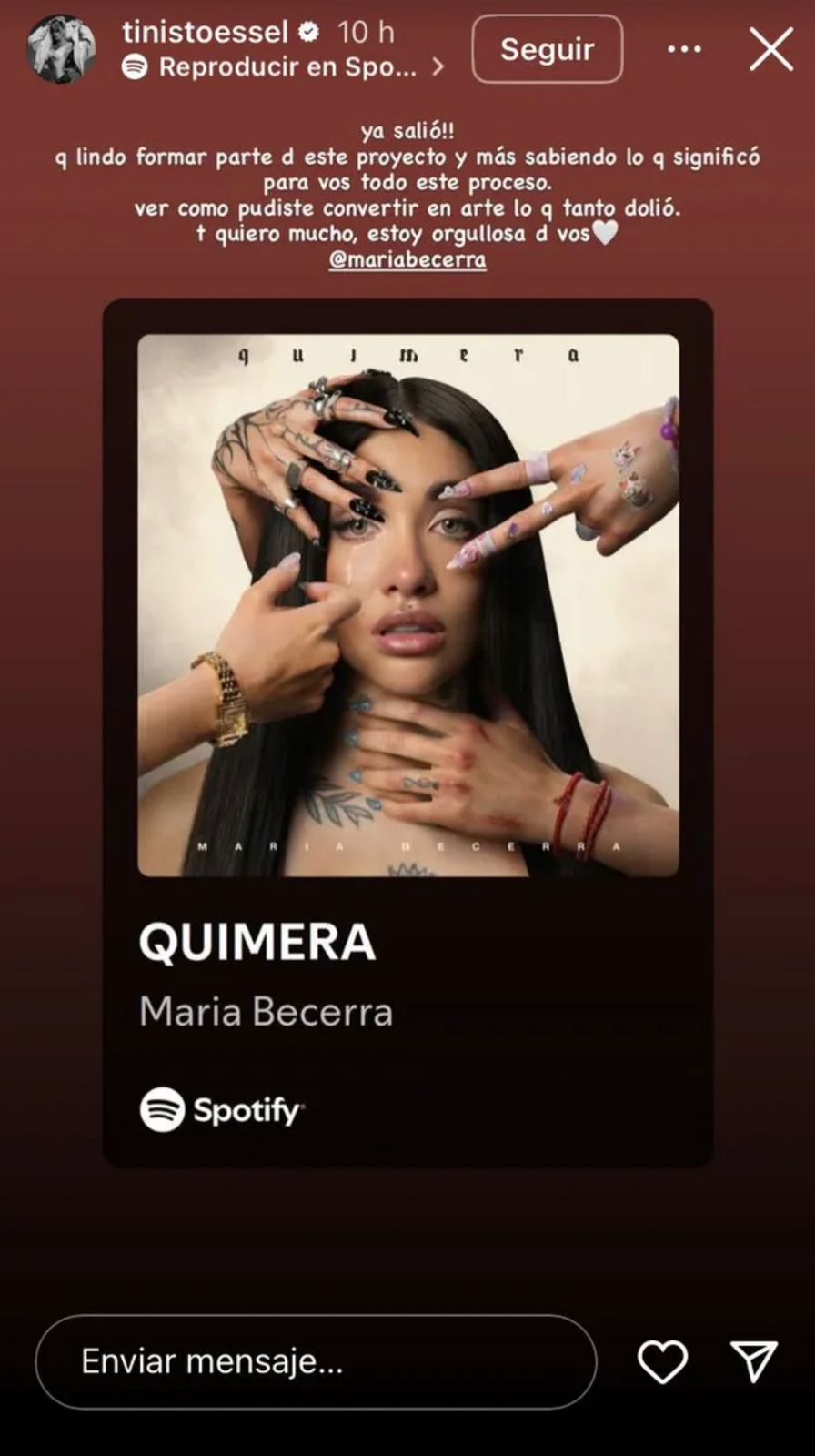Open the Reproducir en Spotify link
The height and width of the screenshot is (1456, 815).
pyautogui.click(x=287, y=67)
